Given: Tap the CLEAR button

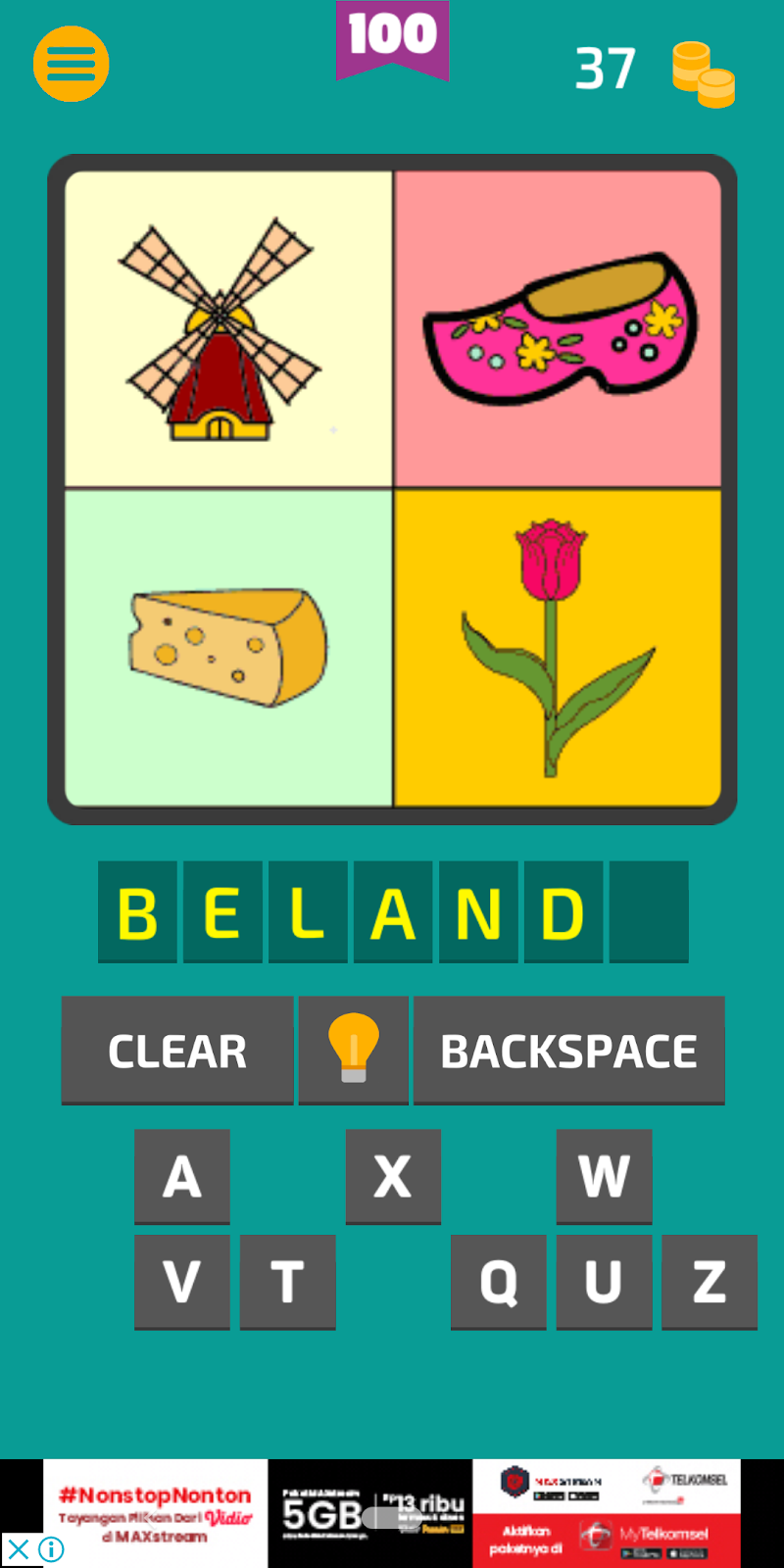Looking at the screenshot, I should [177, 1051].
